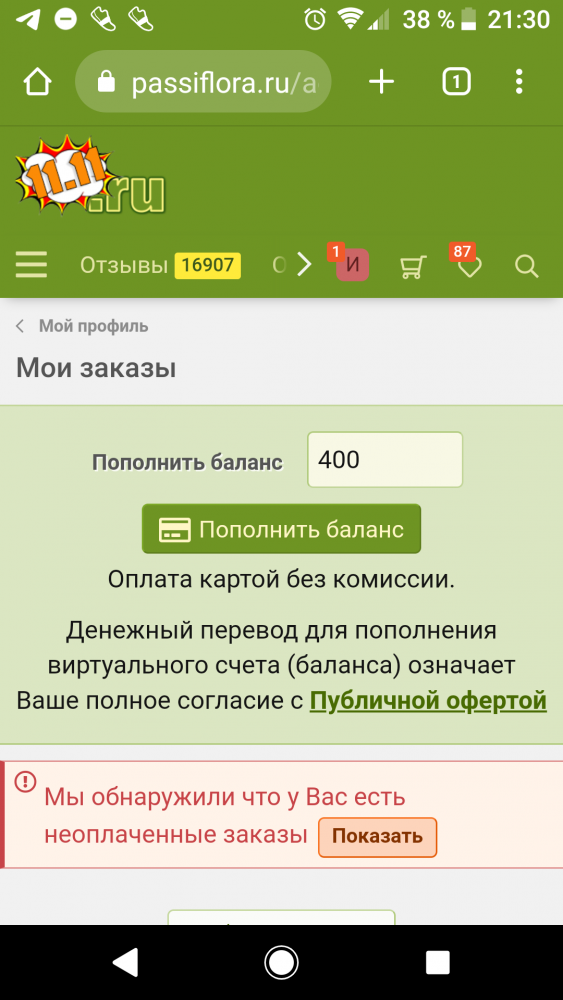The image size is (563, 1000).
Task: Open a new browser tab
Action: click(382, 82)
